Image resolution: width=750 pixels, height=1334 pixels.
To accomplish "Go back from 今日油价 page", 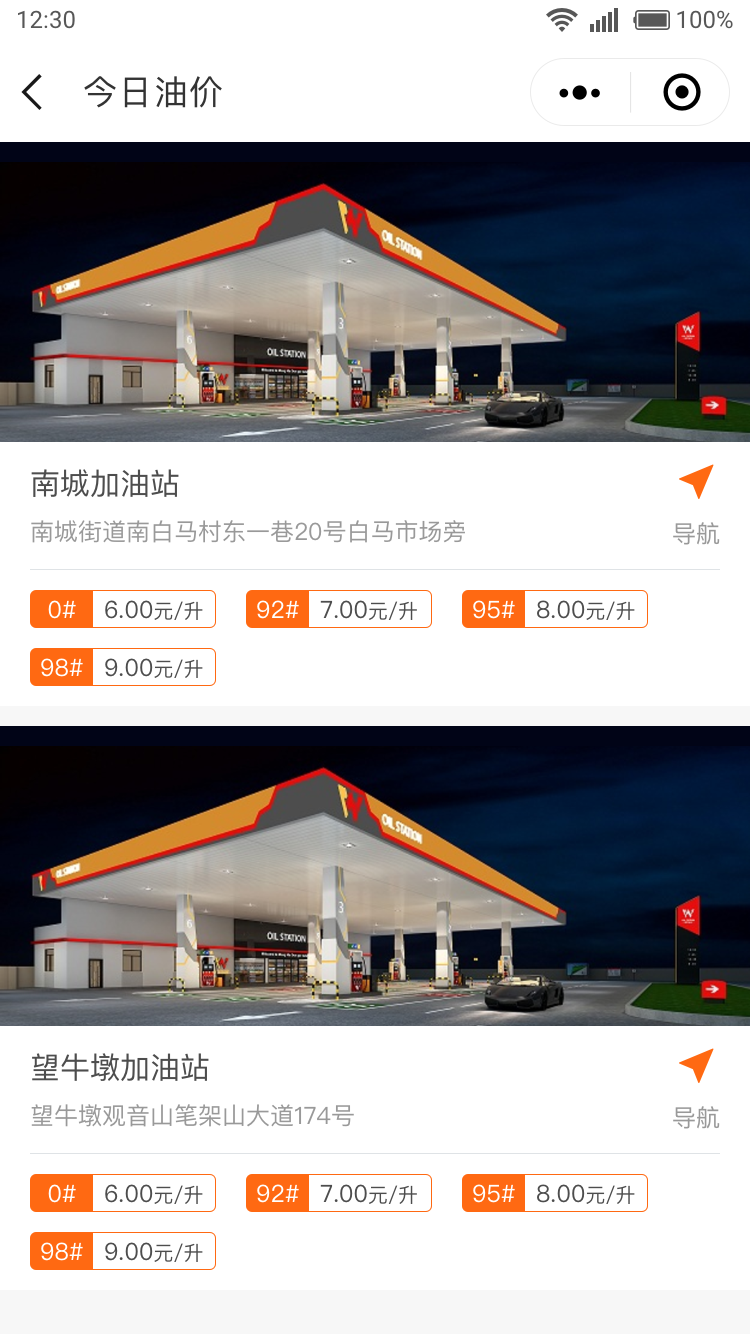I will point(33,92).
